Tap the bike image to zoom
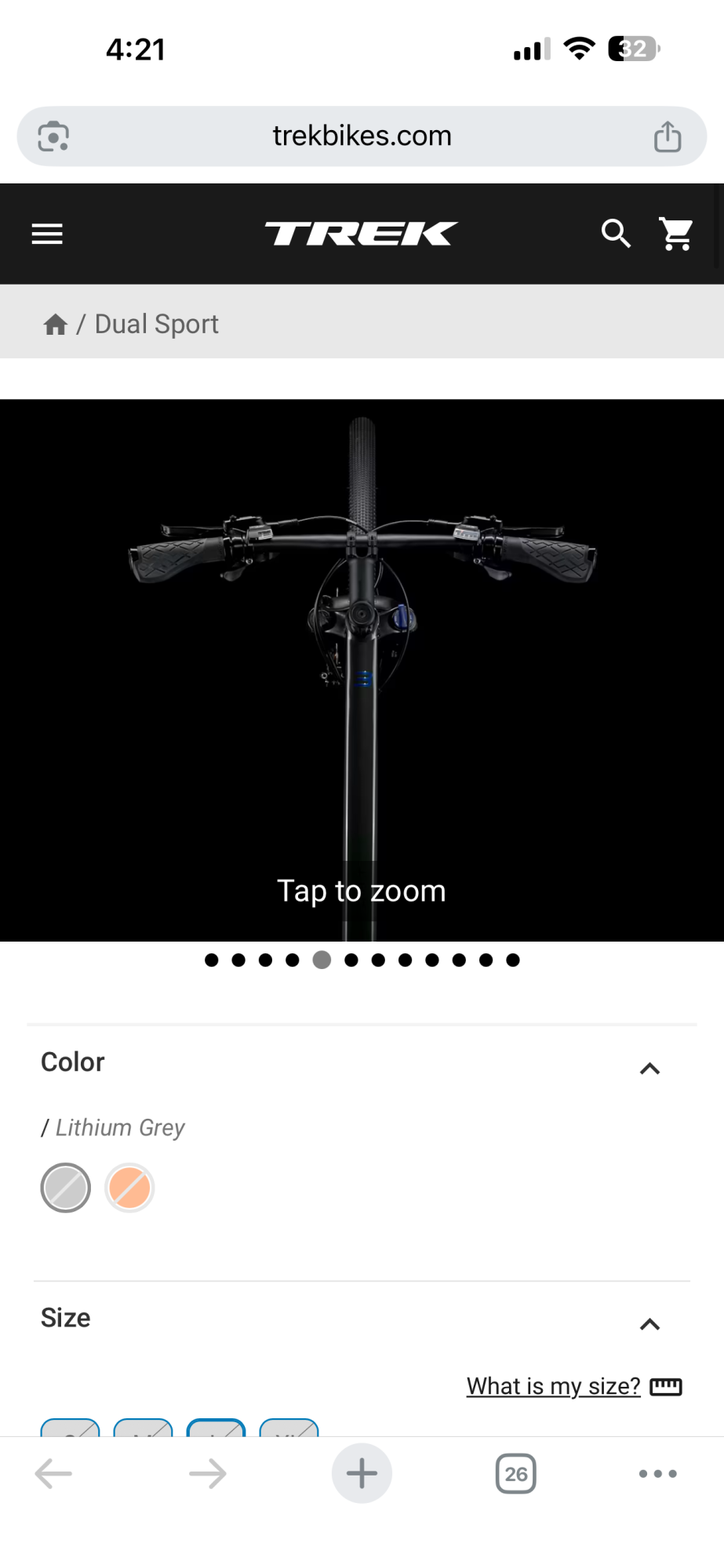Screen dimensions: 724x1568 tap(362, 670)
